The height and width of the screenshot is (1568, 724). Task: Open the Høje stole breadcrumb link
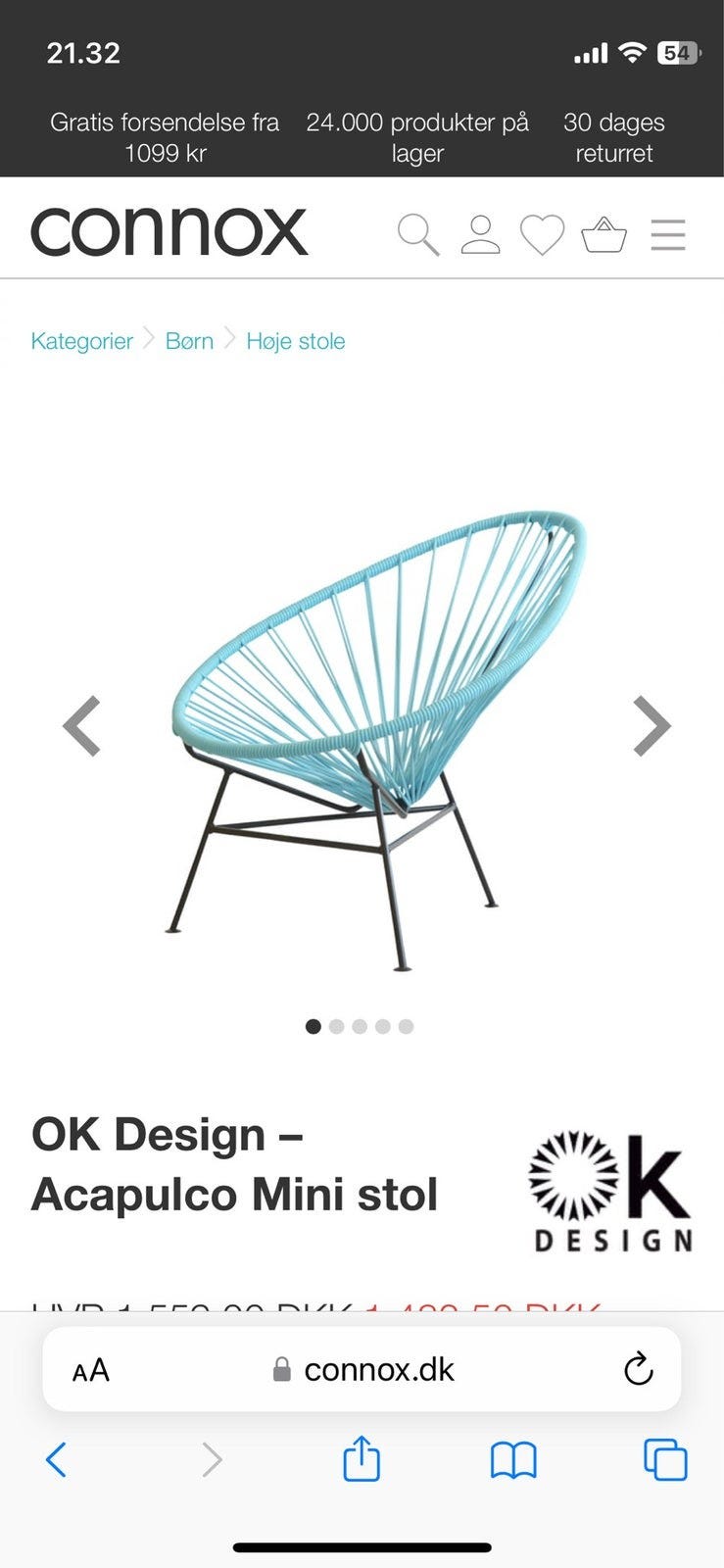click(295, 341)
